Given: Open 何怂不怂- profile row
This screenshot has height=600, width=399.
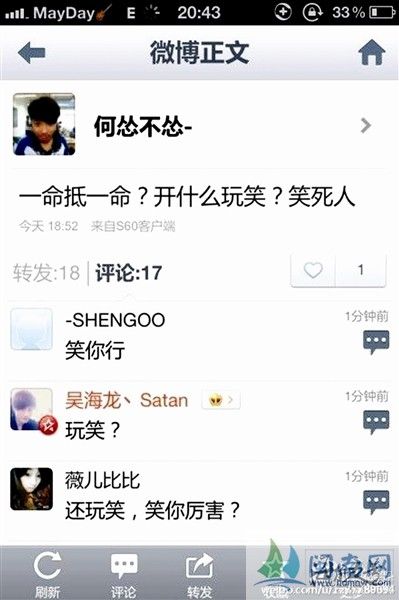Looking at the screenshot, I should click(x=199, y=125).
